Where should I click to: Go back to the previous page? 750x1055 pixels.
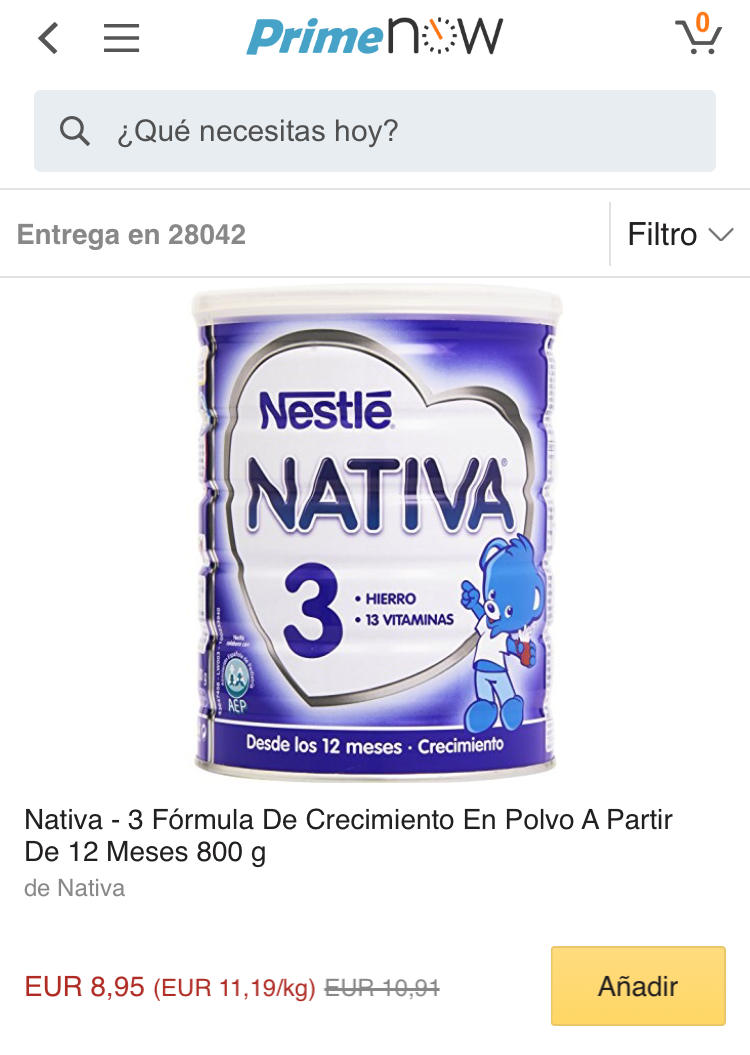[48, 39]
